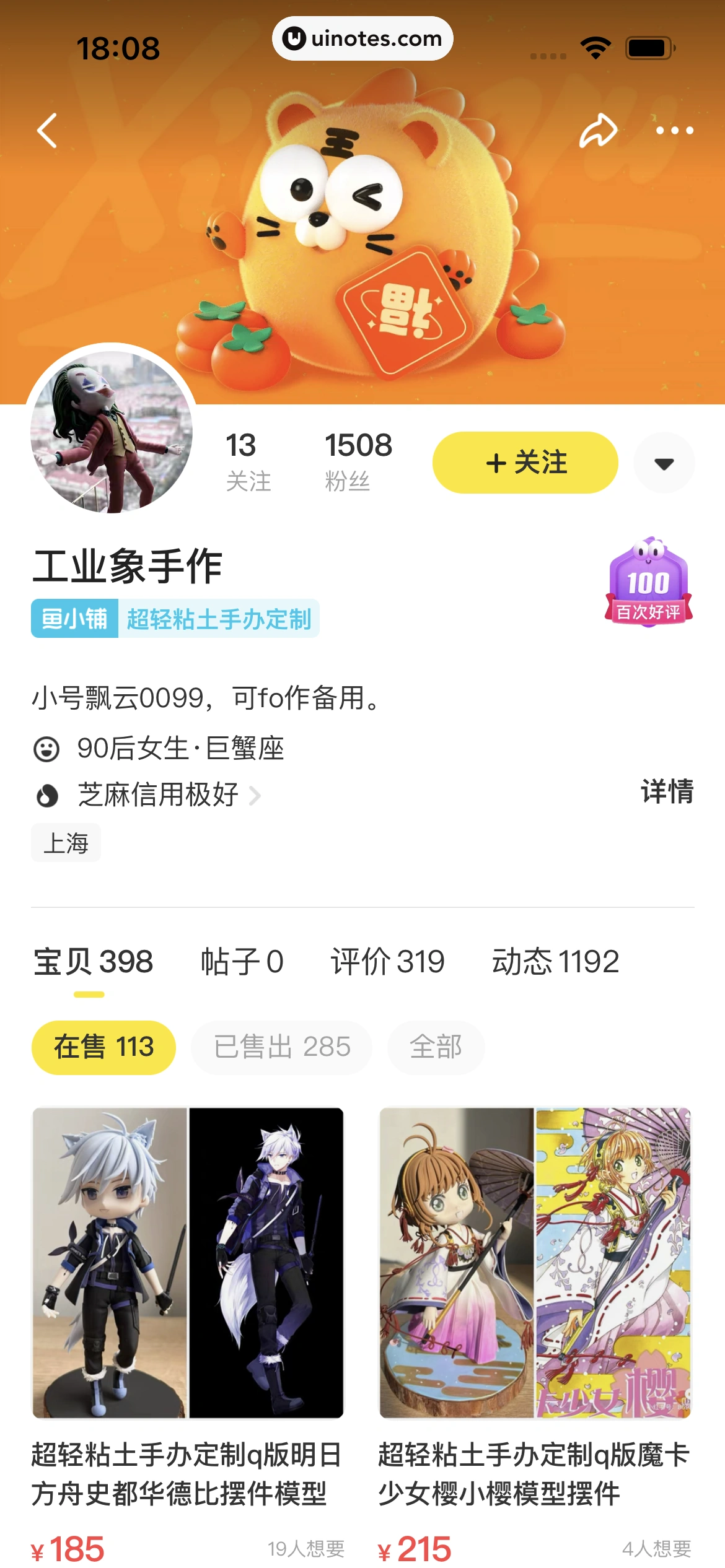
Task: Open the 魔卡少女樱小樱 figure listing
Action: tap(535, 1263)
